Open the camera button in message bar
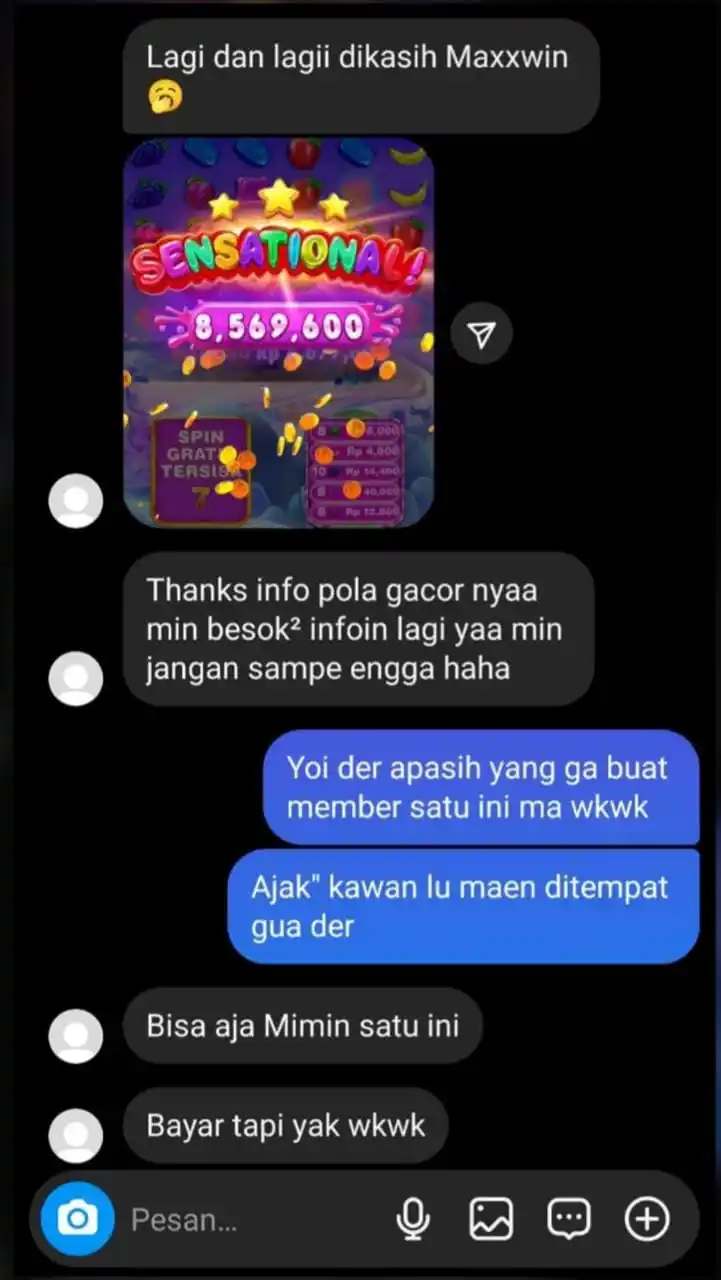Screen dimensions: 721x1280 [x=77, y=1219]
